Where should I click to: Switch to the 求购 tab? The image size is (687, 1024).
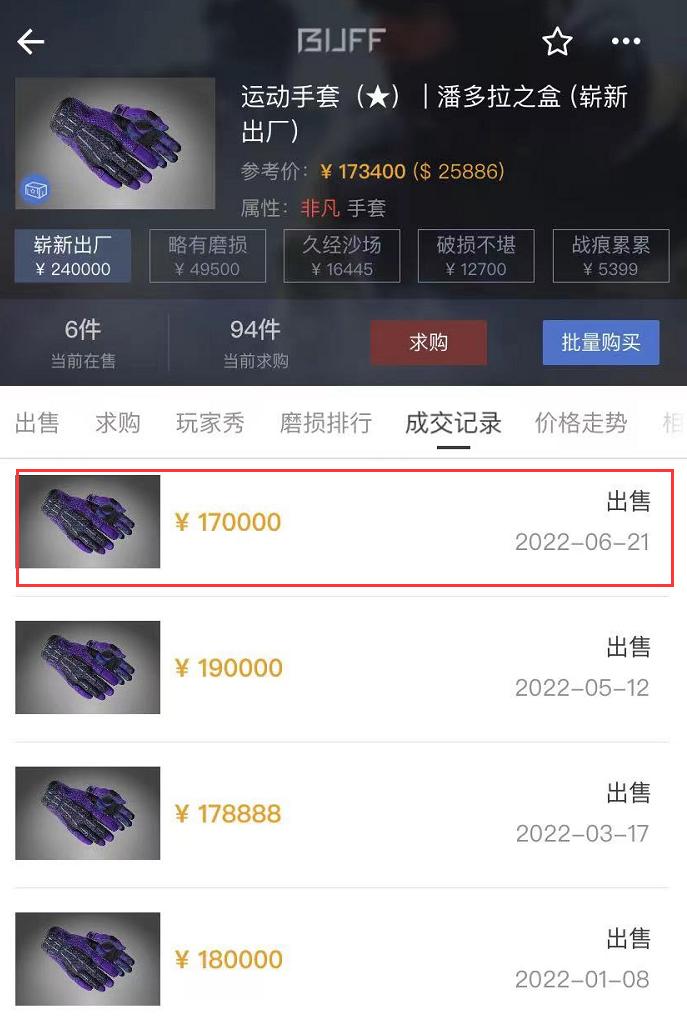click(118, 423)
